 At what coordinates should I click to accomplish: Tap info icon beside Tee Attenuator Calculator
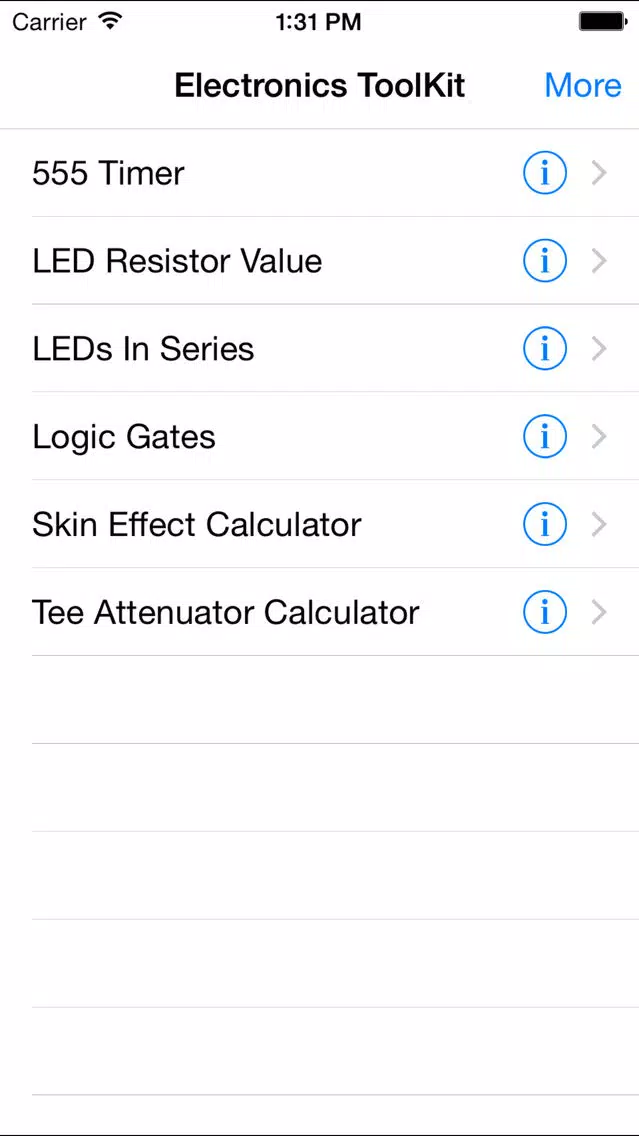545,613
